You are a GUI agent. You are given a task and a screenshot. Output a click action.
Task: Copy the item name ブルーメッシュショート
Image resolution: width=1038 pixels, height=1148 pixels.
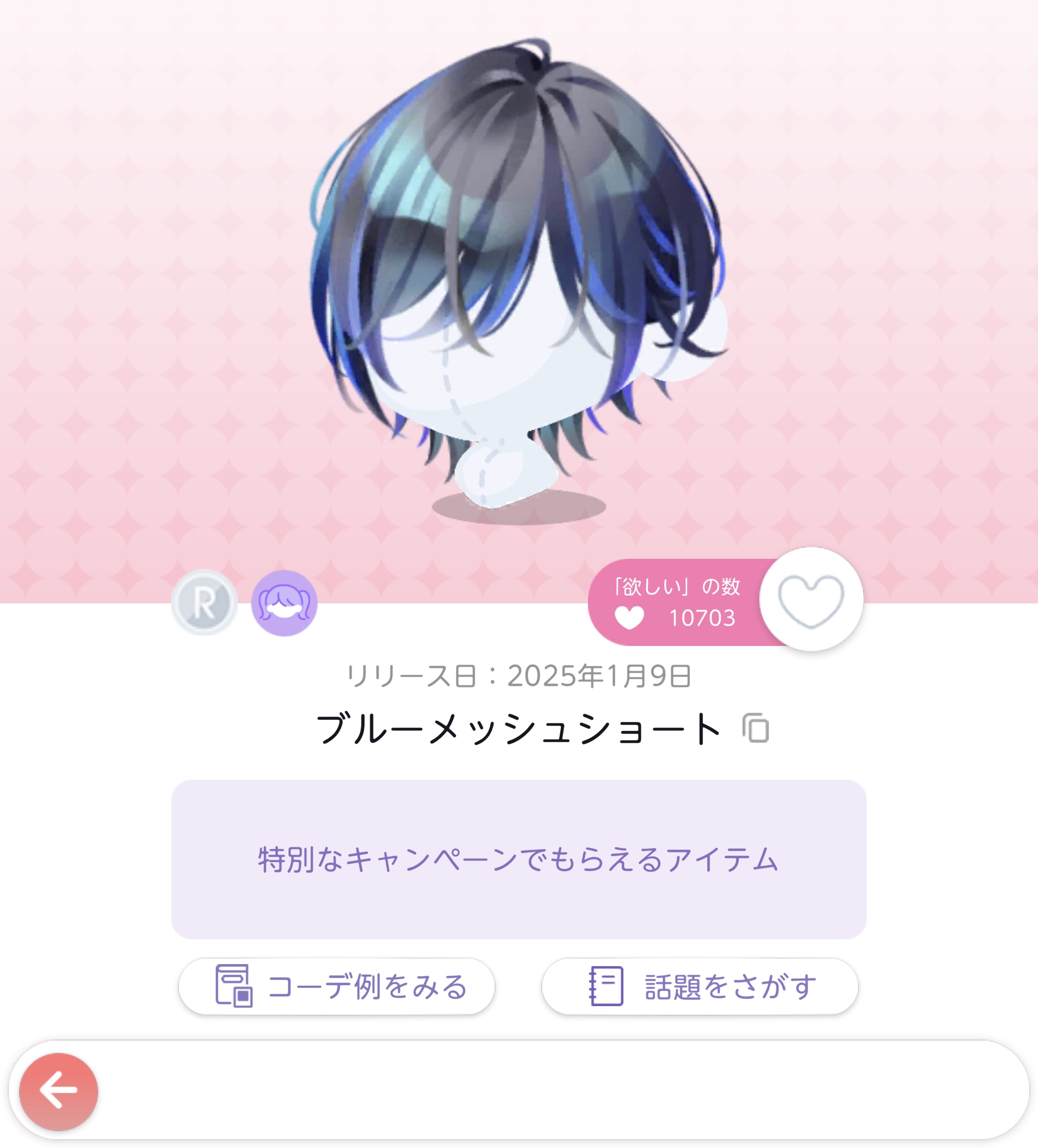(755, 729)
